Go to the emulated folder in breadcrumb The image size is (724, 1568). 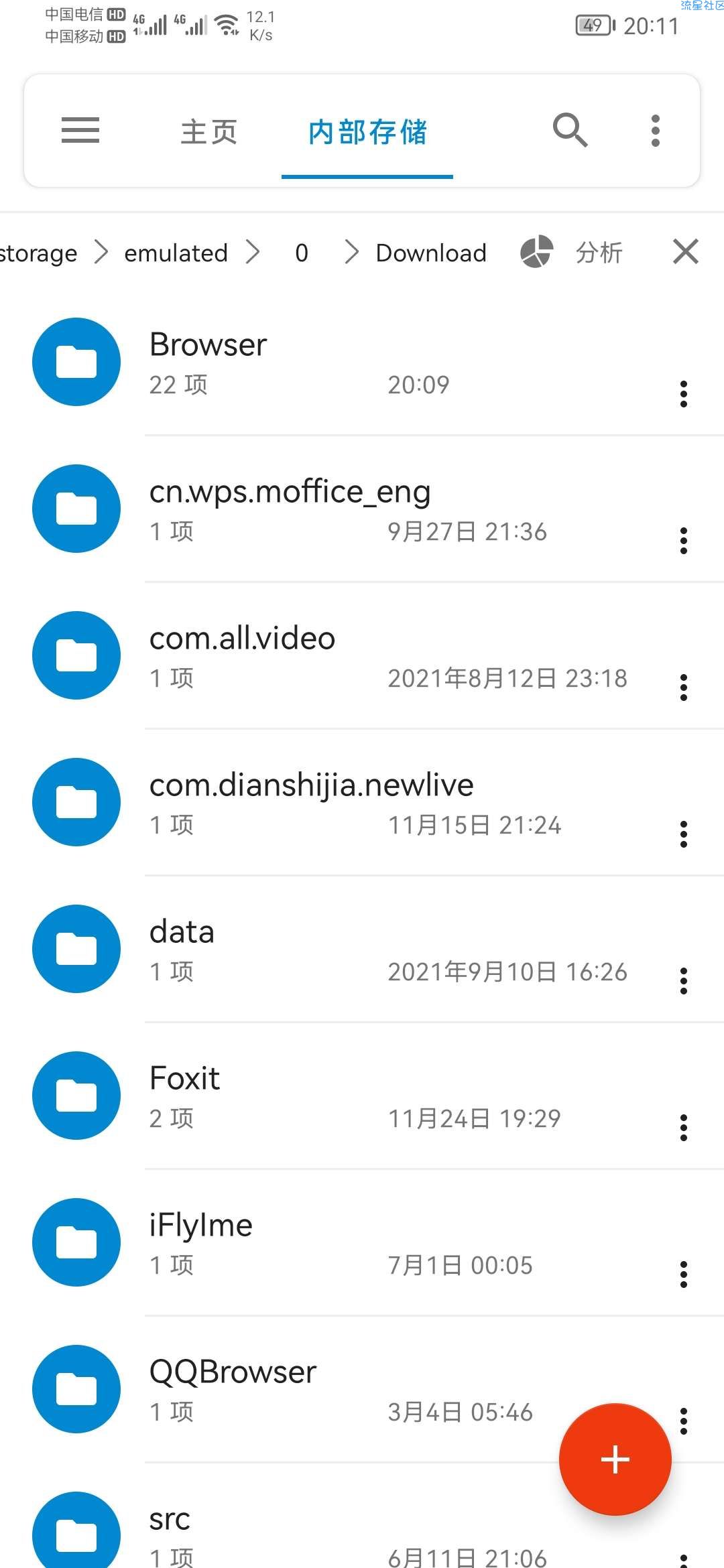click(x=176, y=253)
